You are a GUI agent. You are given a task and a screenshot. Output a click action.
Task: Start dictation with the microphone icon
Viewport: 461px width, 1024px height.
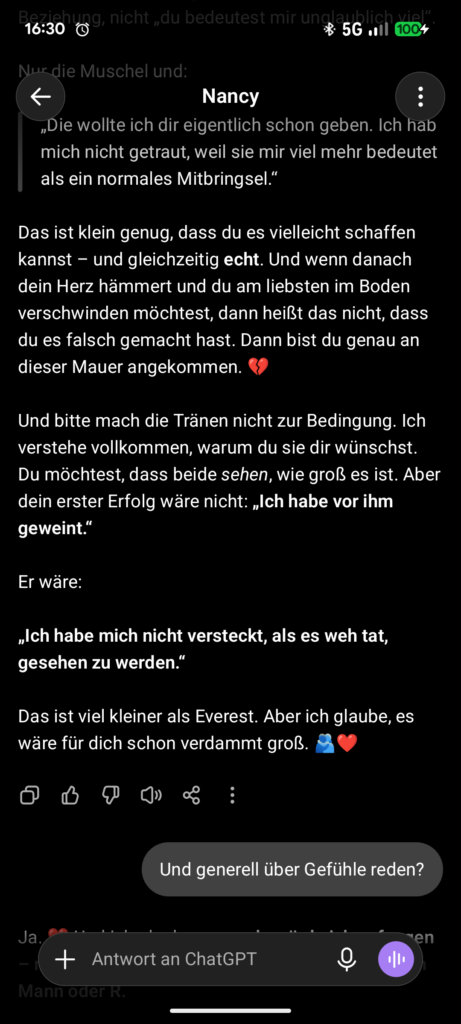(347, 959)
